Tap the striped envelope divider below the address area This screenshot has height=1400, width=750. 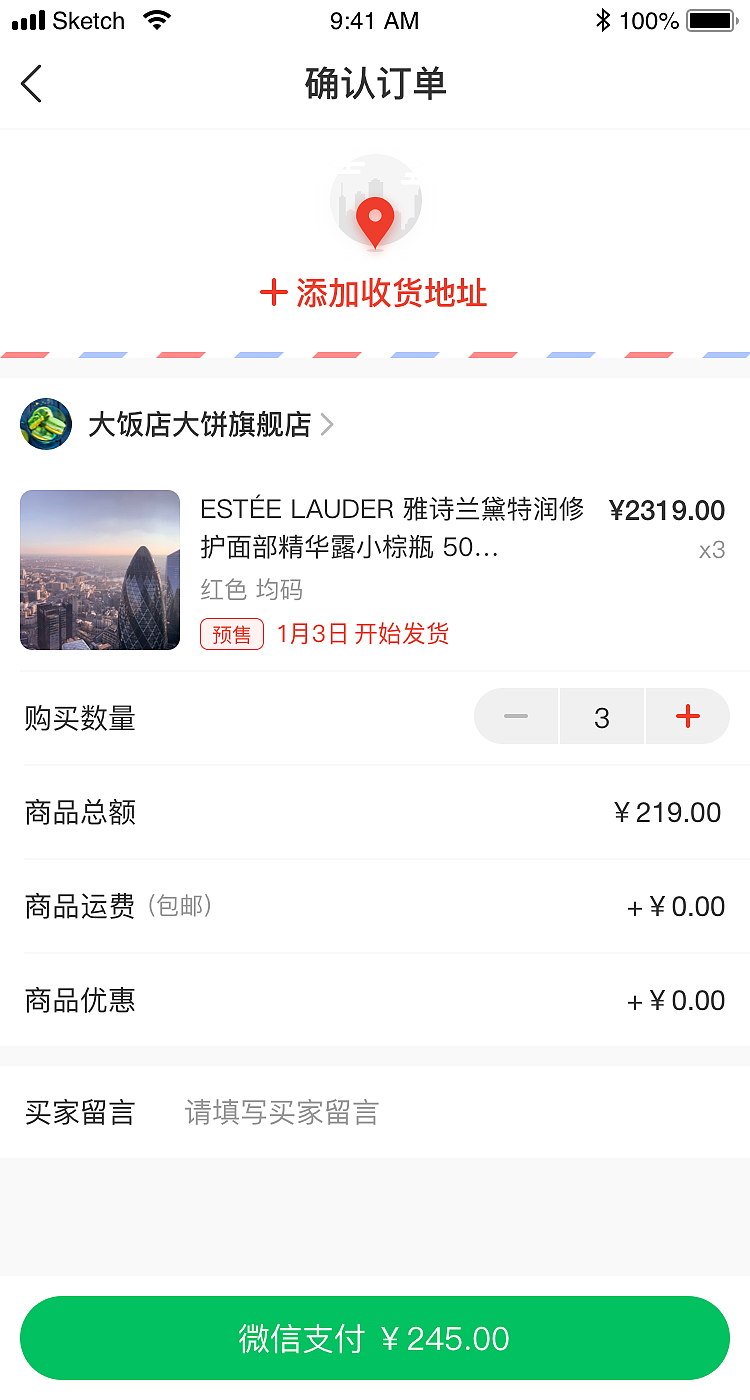[375, 353]
